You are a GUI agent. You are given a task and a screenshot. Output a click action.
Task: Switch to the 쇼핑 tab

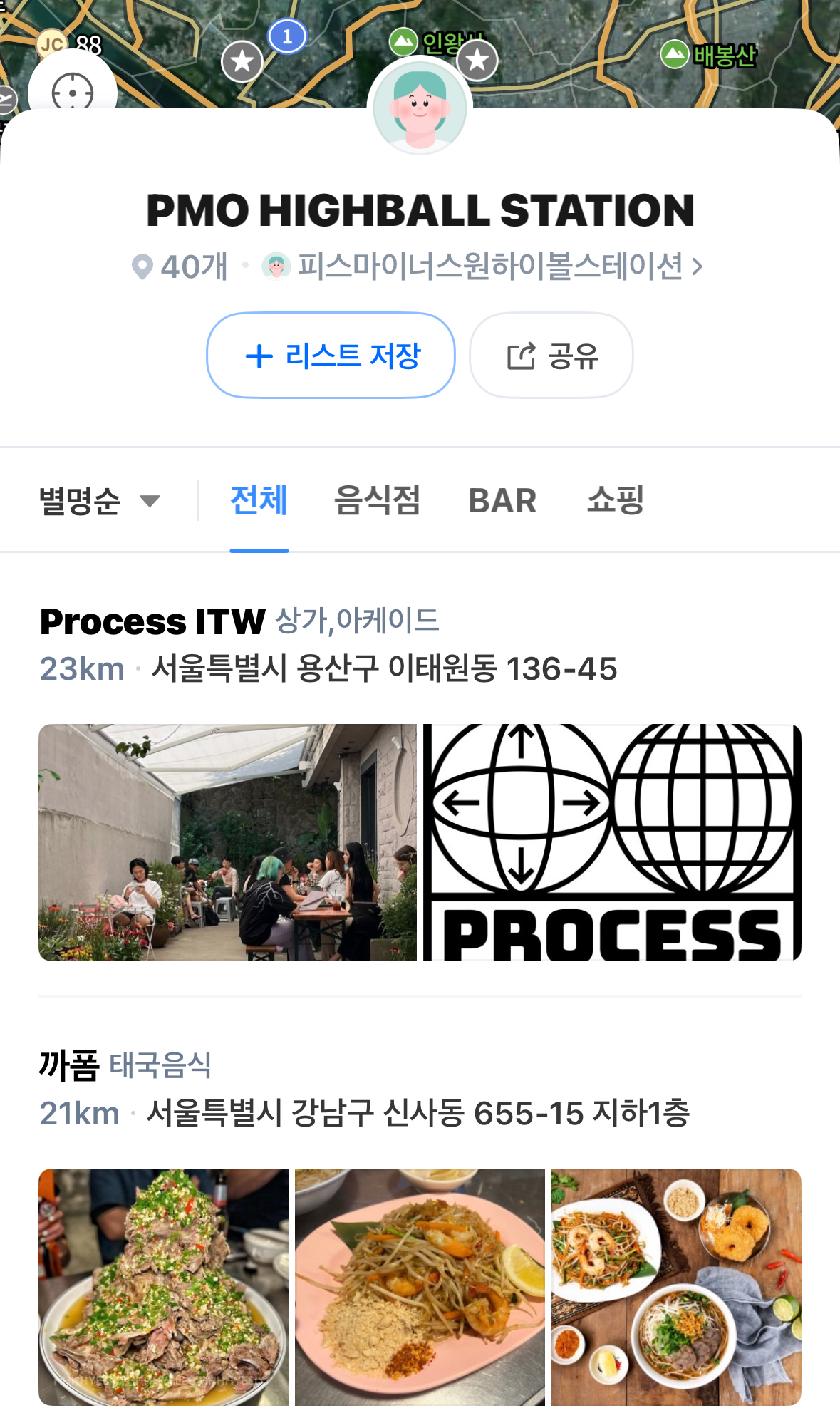pos(615,500)
